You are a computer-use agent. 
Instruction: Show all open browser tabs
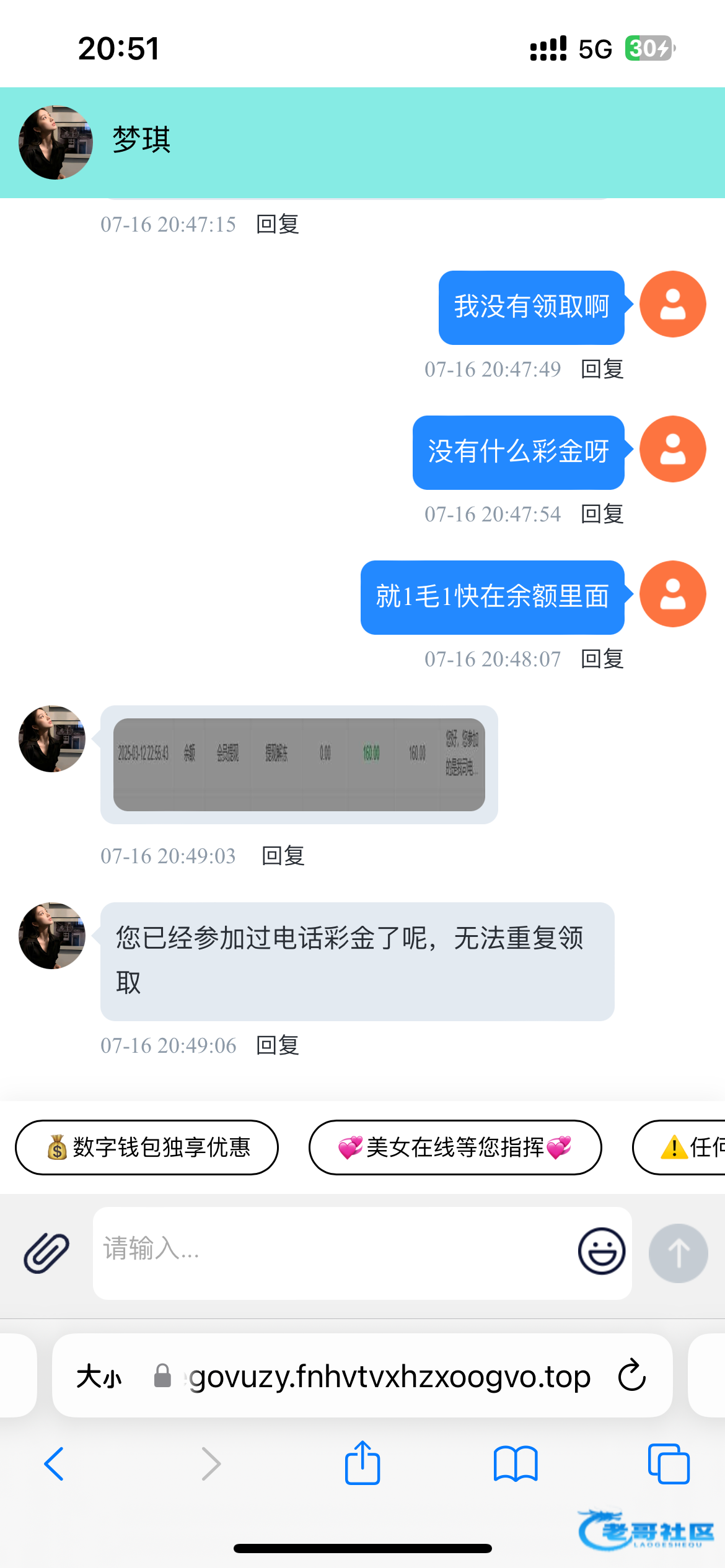click(668, 1464)
